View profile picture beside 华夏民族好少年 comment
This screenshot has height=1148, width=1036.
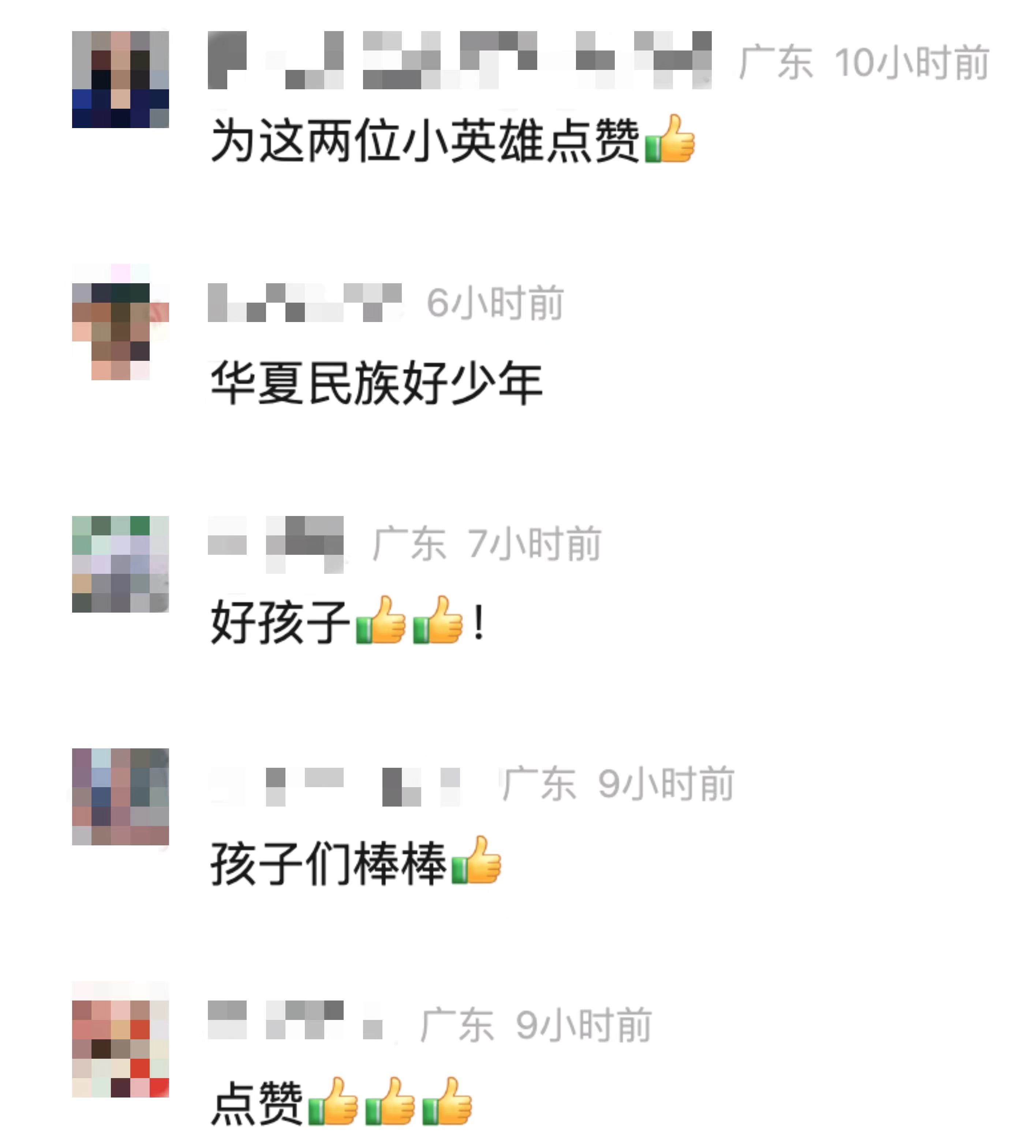point(120,322)
